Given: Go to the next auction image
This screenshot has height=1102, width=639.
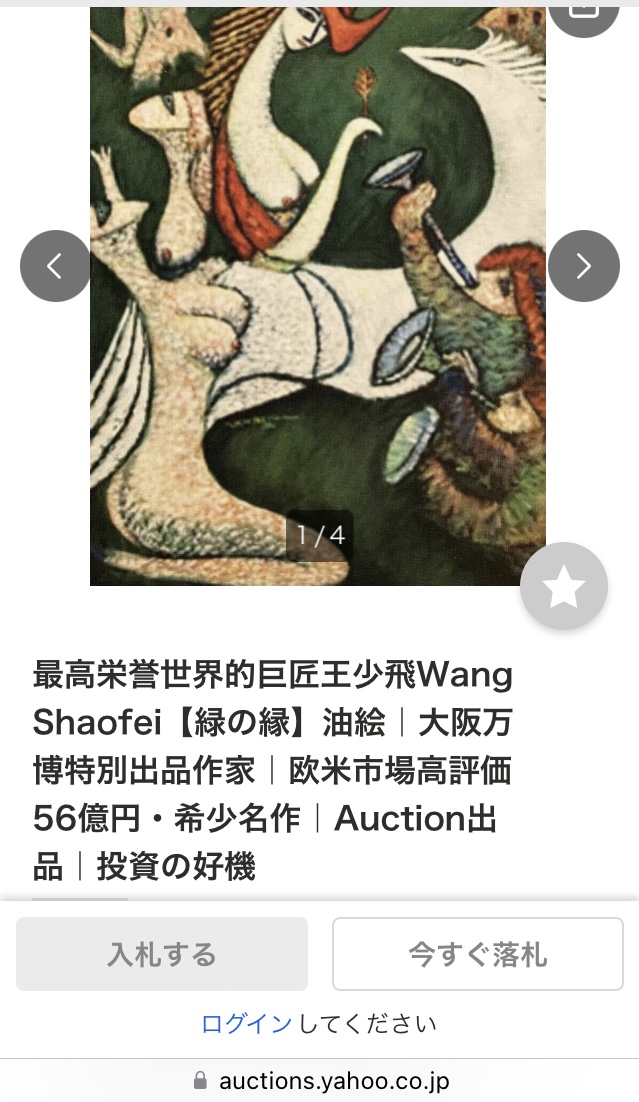Looking at the screenshot, I should coord(584,266).
